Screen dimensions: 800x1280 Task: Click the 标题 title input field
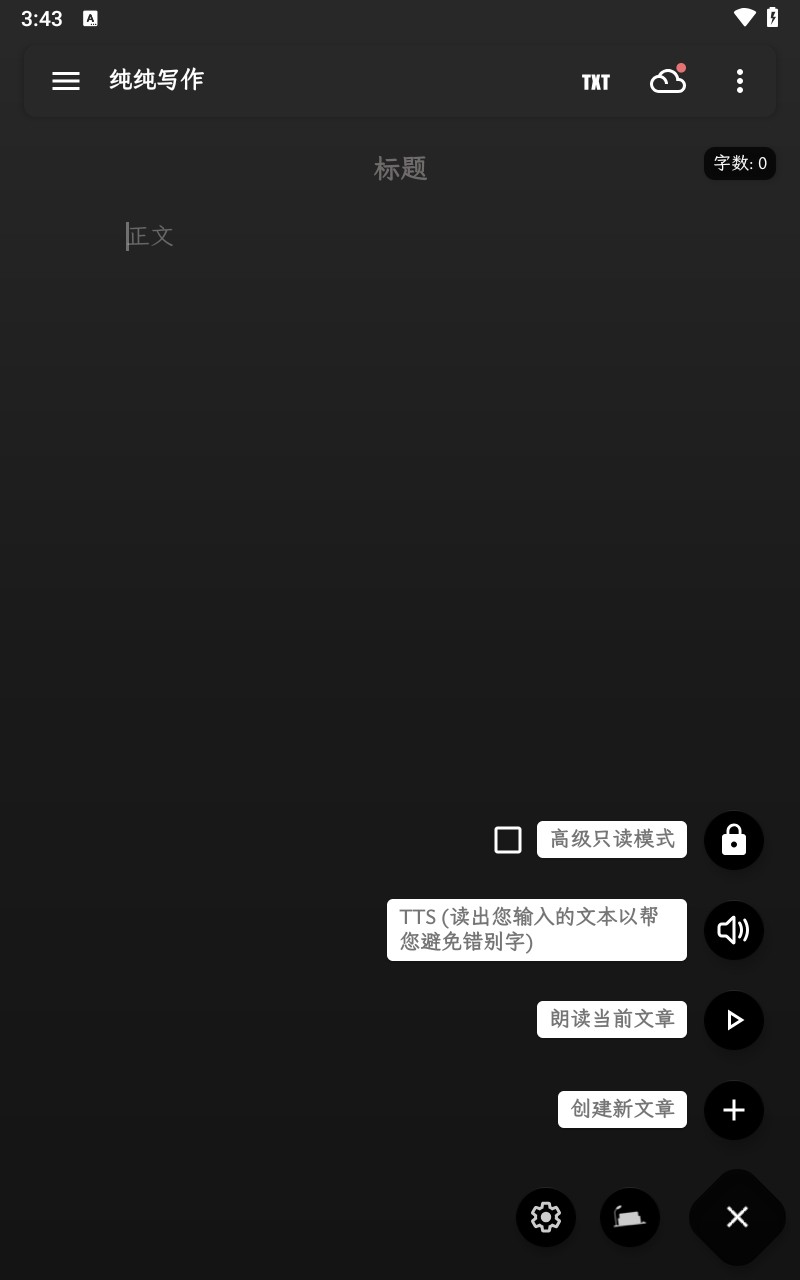coord(400,169)
